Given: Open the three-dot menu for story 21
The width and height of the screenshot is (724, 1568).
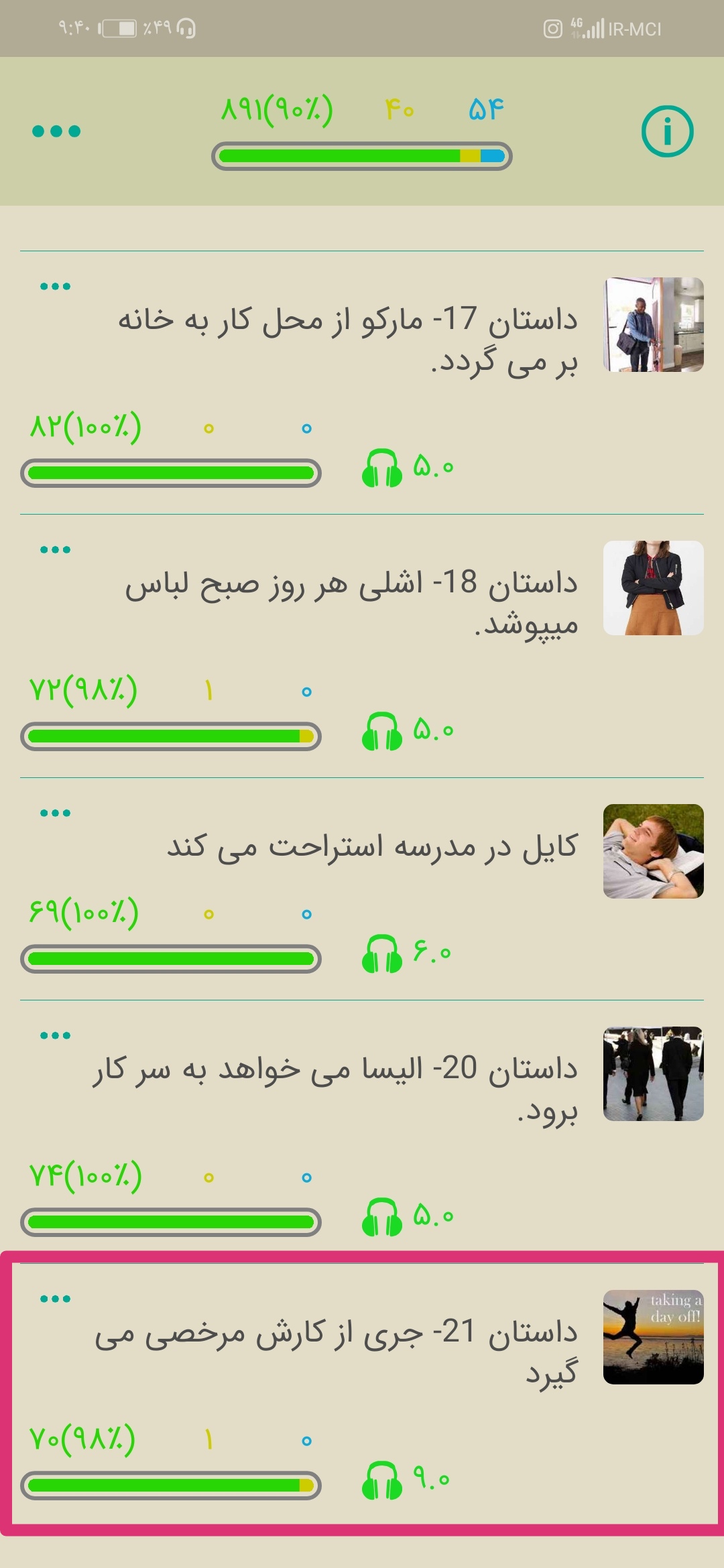Looking at the screenshot, I should pos(55,1299).
